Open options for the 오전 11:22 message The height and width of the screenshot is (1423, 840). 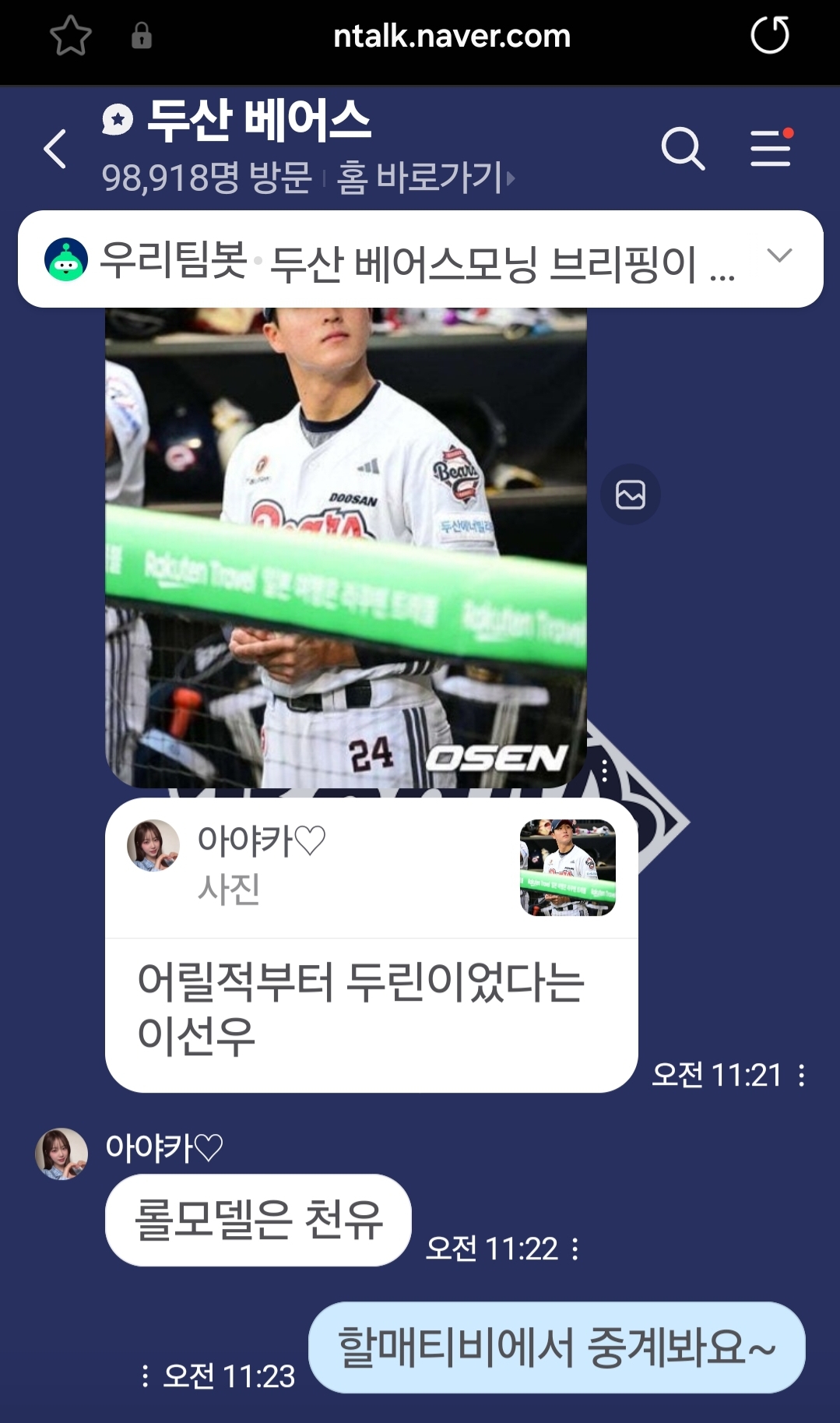click(x=575, y=1249)
